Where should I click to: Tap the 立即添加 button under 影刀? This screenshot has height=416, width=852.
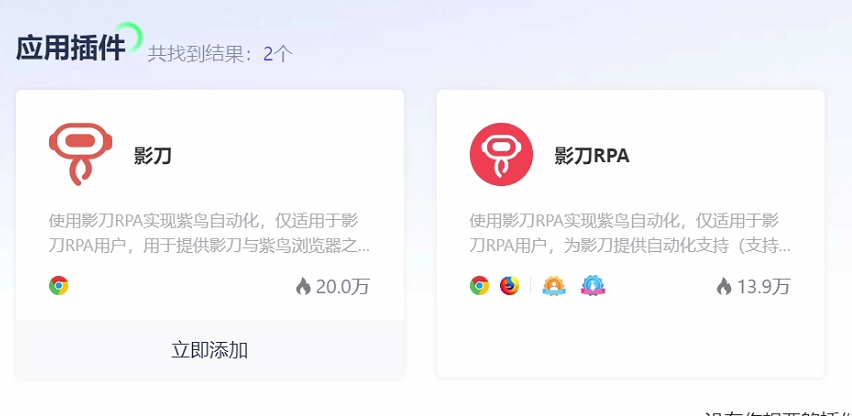tap(209, 350)
